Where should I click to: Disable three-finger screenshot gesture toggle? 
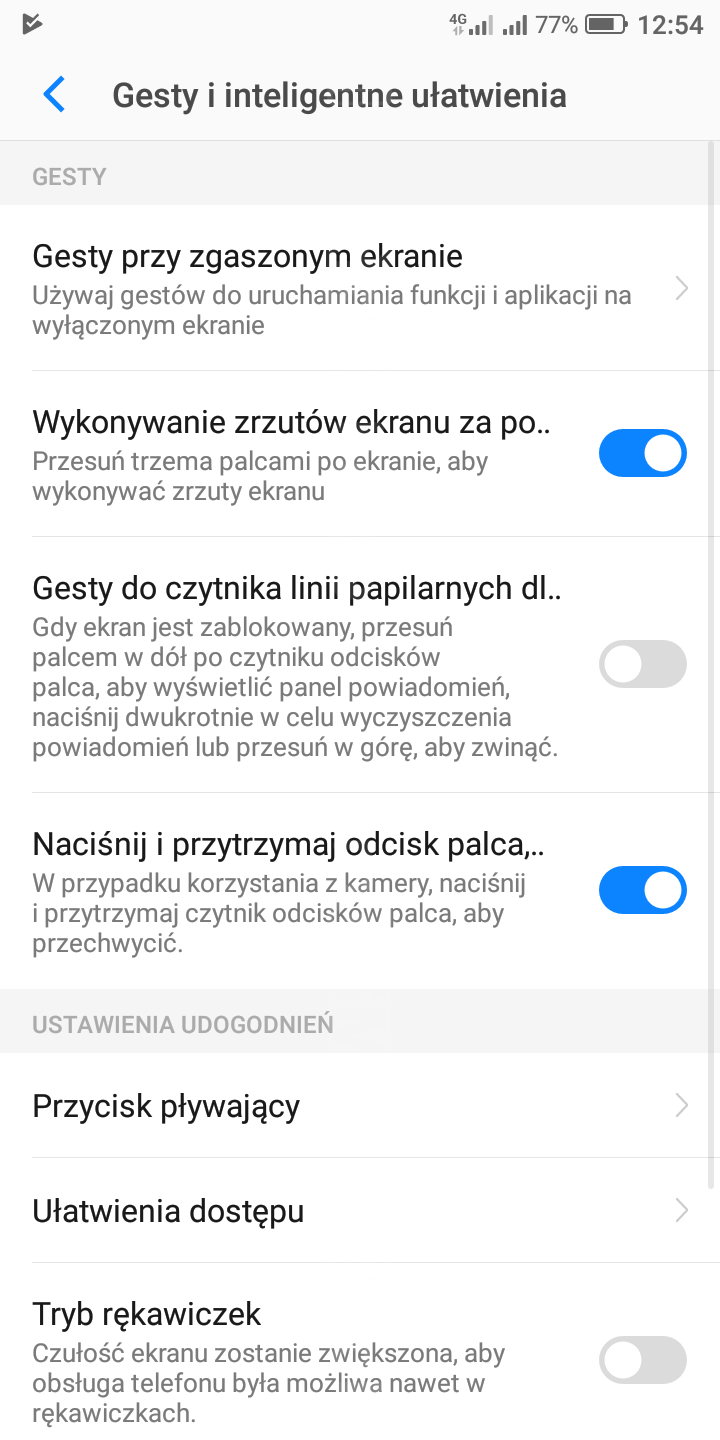[642, 454]
